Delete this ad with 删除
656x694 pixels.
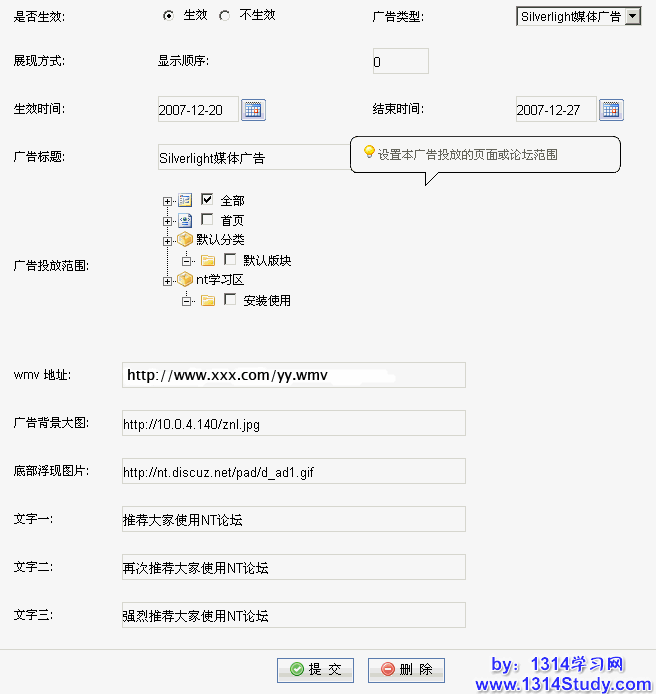[x=406, y=669]
